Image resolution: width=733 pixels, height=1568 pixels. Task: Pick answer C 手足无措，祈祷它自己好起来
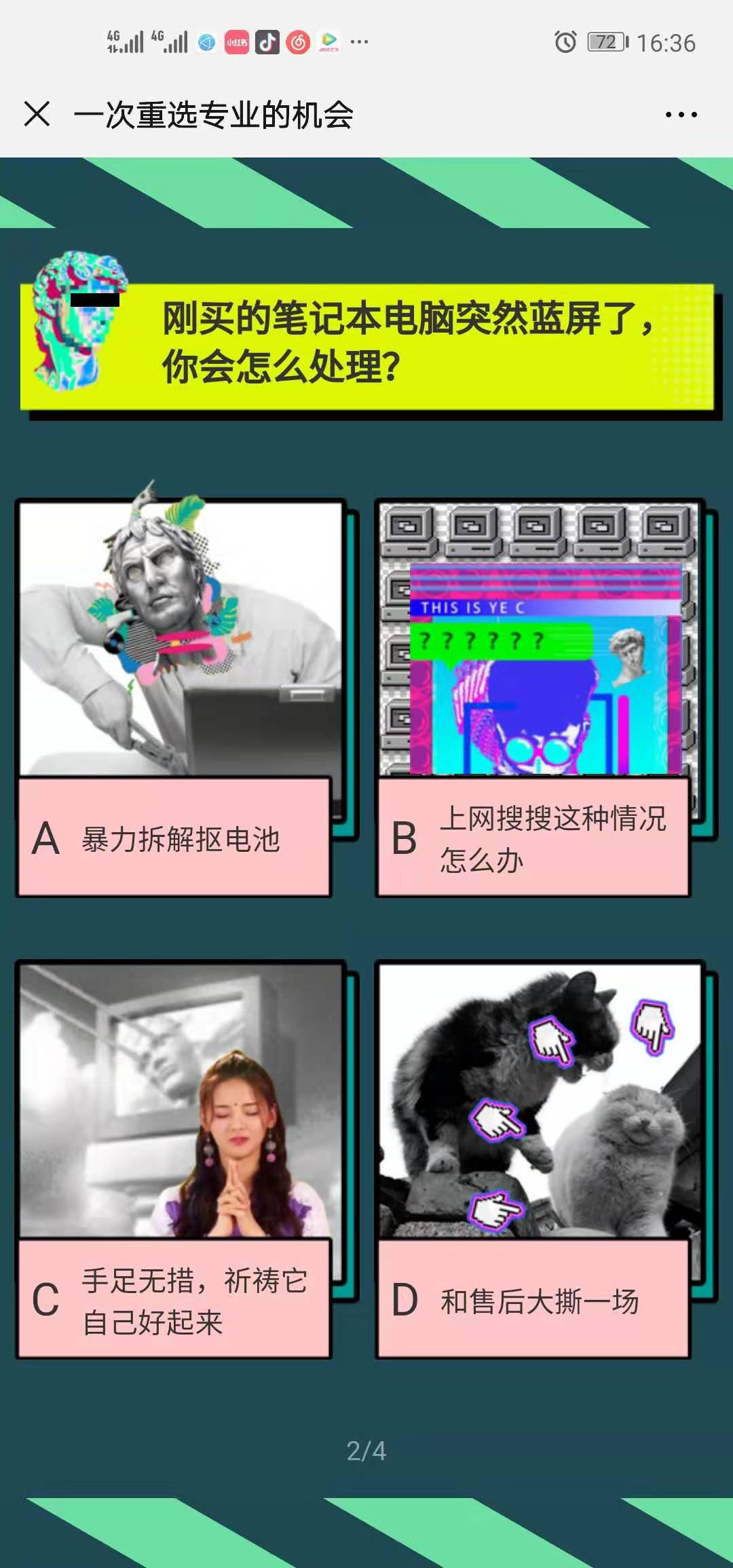[174, 1299]
